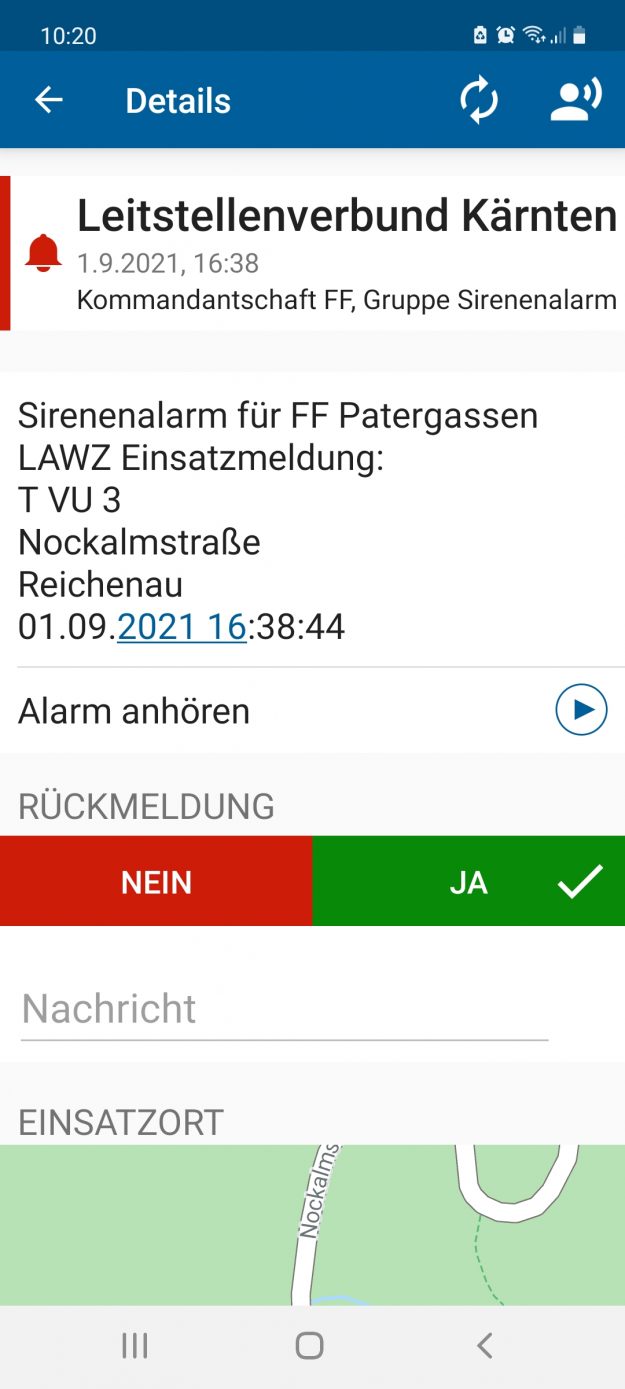The width and height of the screenshot is (625, 1389).
Task: Open the voice announcement icon
Action: (576, 101)
